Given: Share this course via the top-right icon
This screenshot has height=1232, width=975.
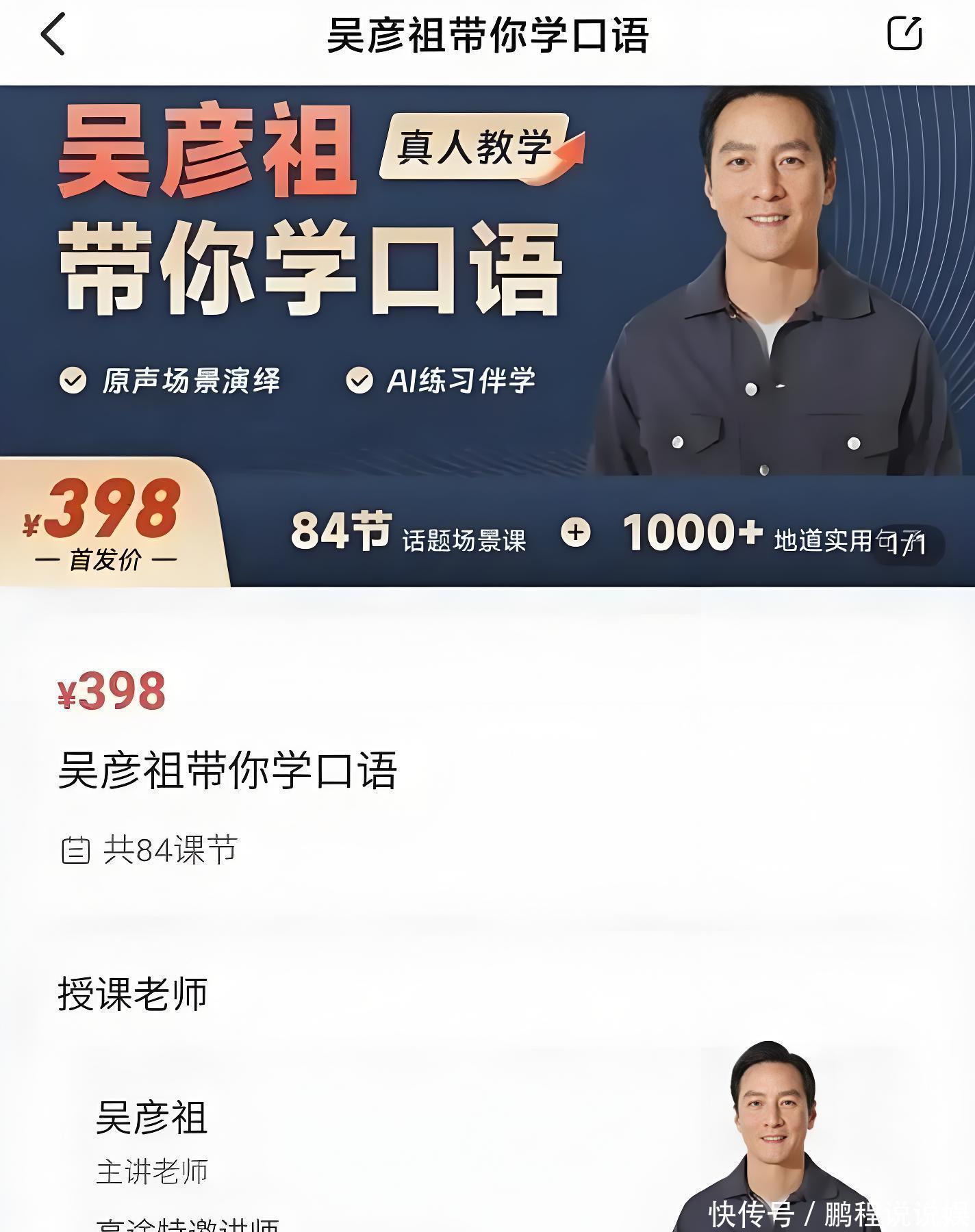Looking at the screenshot, I should coord(904,34).
